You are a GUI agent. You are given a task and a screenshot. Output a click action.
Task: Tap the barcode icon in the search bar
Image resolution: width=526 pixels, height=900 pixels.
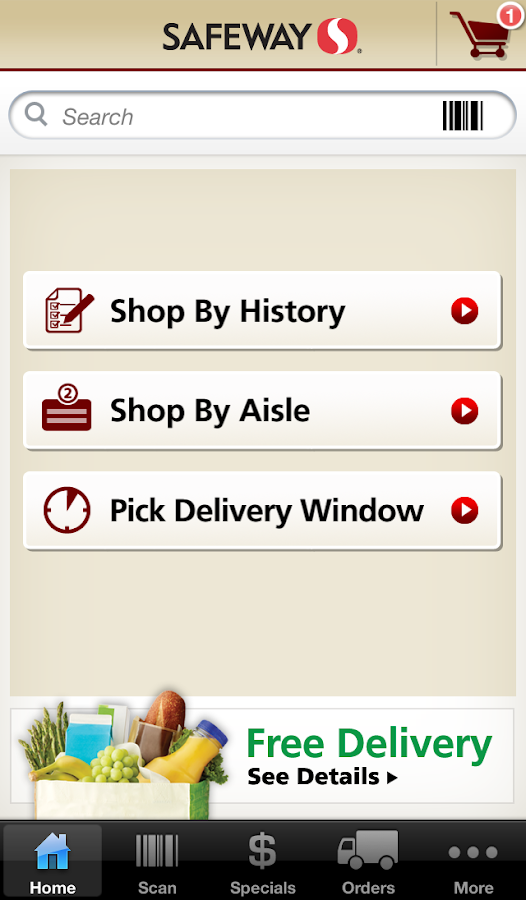click(x=462, y=116)
